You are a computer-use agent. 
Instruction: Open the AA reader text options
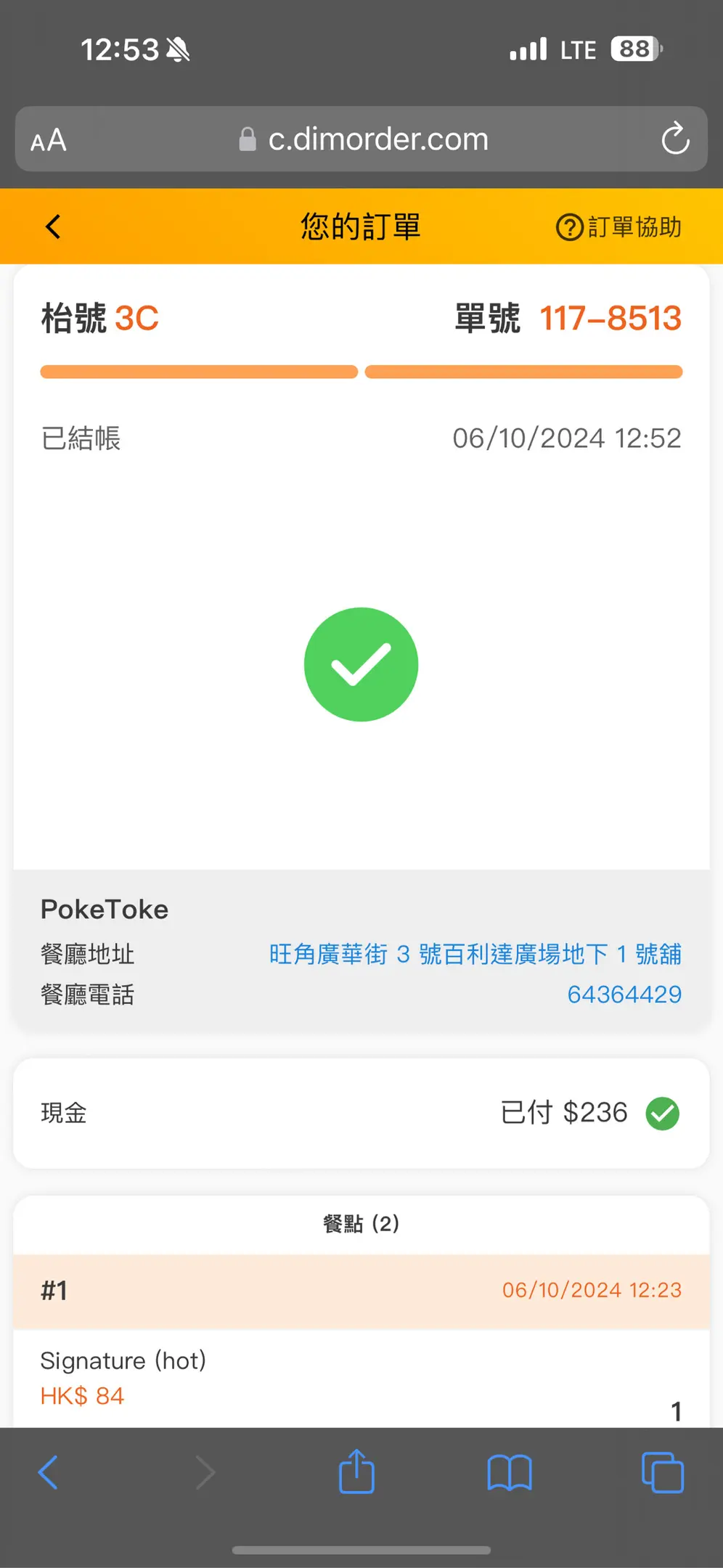[49, 139]
